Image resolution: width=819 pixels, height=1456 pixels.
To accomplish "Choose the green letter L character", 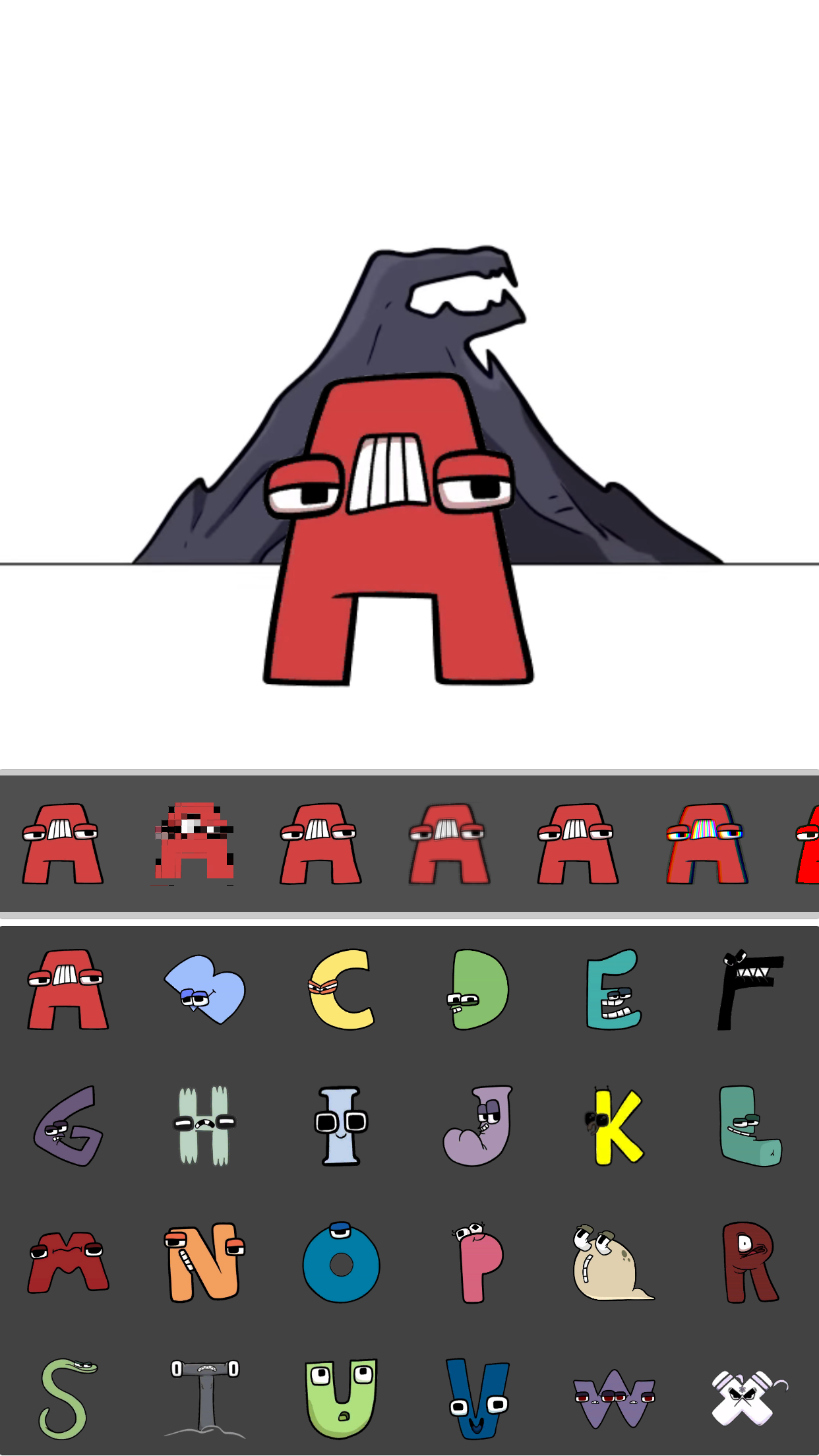I will (x=750, y=1126).
